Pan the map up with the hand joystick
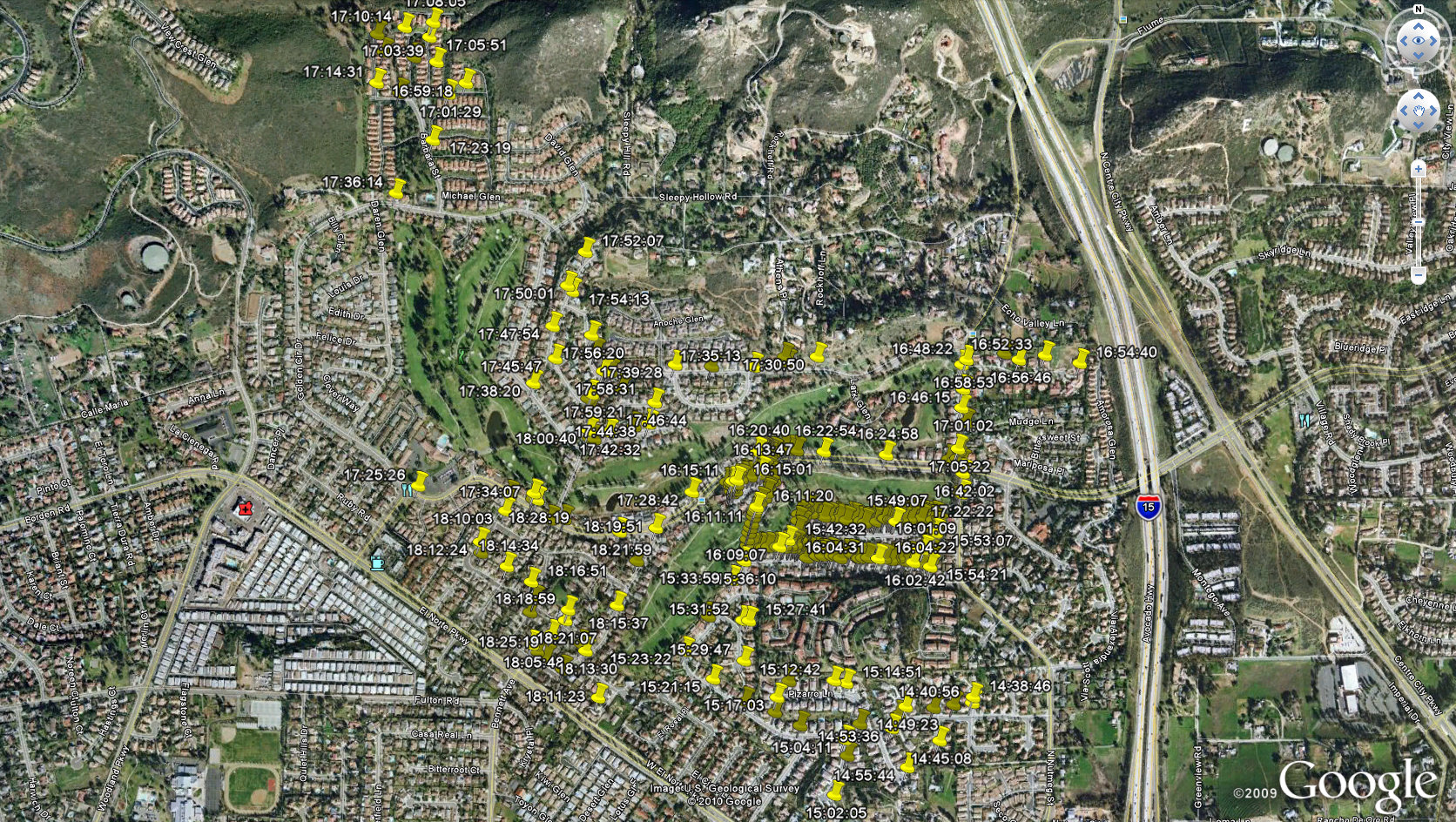Screen dimensions: 1456x822 point(1418,95)
